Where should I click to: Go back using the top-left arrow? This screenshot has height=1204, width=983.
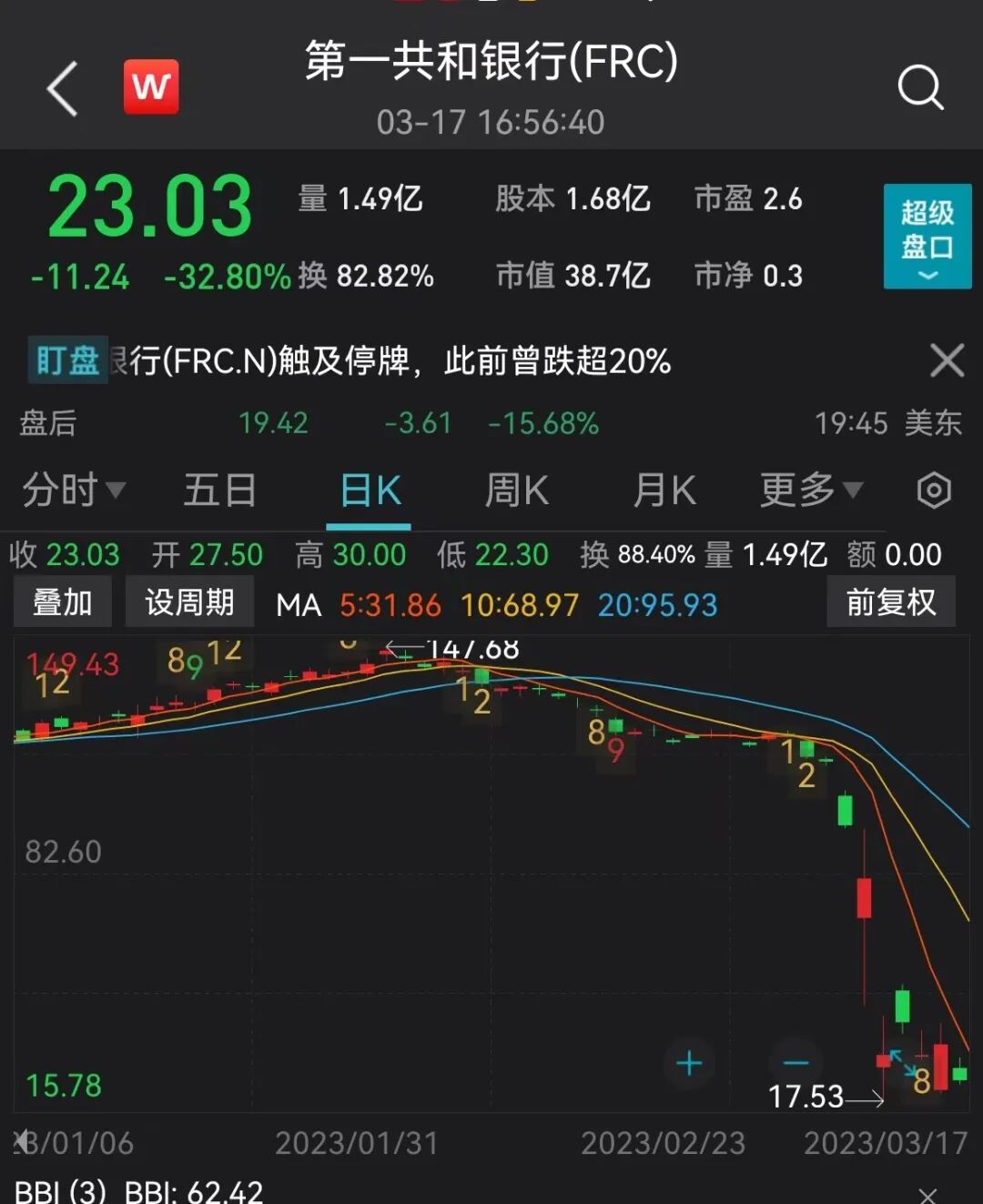62,89
